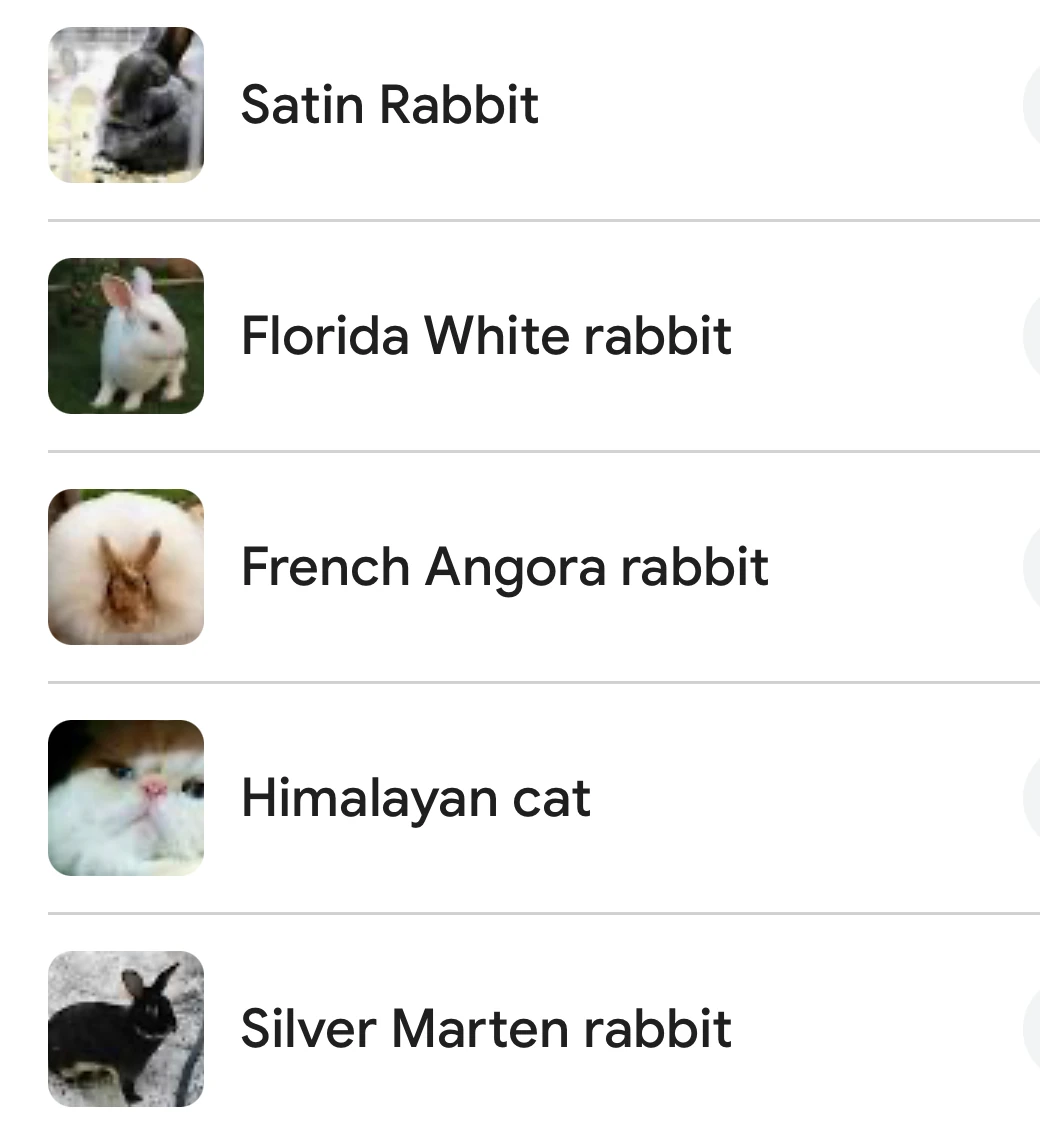The image size is (1040, 1128).
Task: Click the Silver Marten rabbit thumbnail
Action: click(x=125, y=1028)
